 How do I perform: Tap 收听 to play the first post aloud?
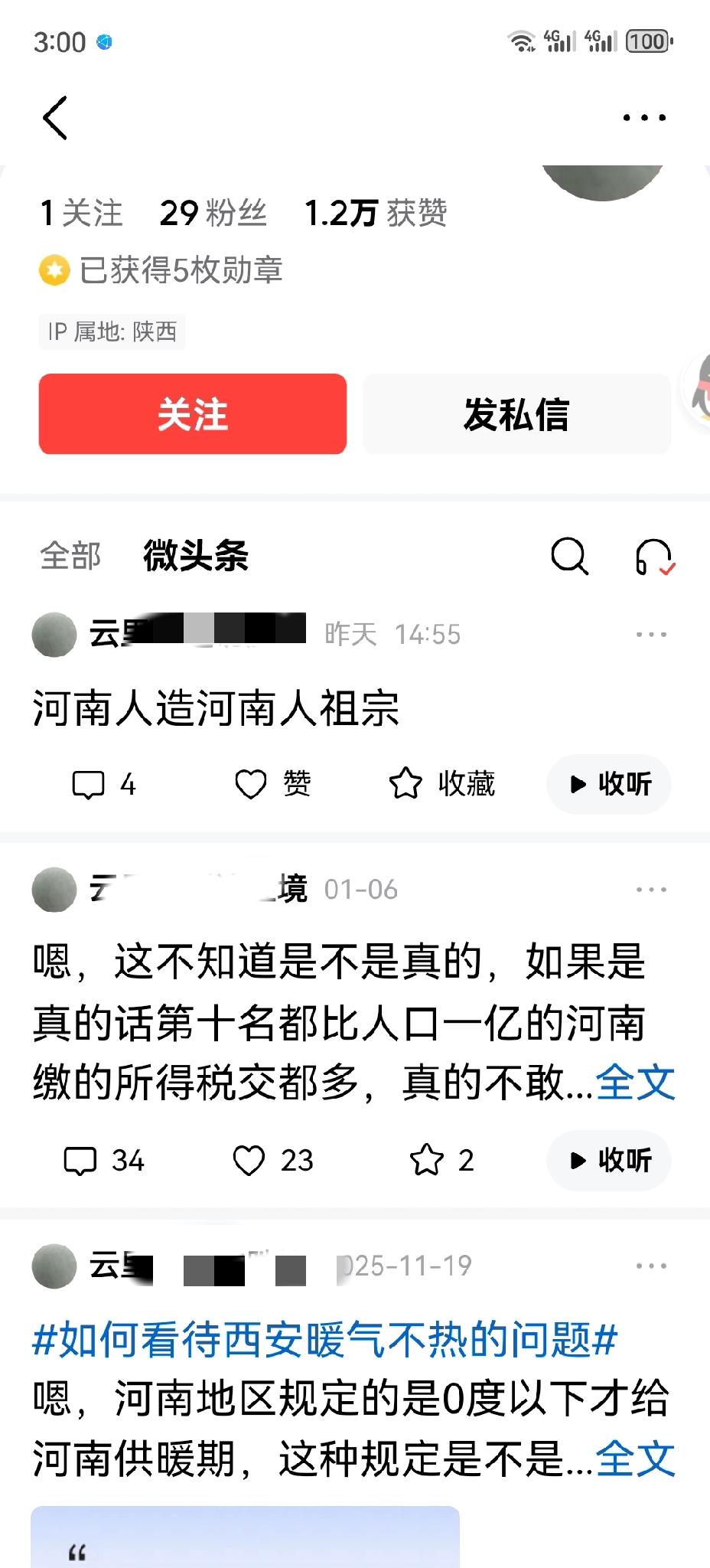(x=609, y=784)
